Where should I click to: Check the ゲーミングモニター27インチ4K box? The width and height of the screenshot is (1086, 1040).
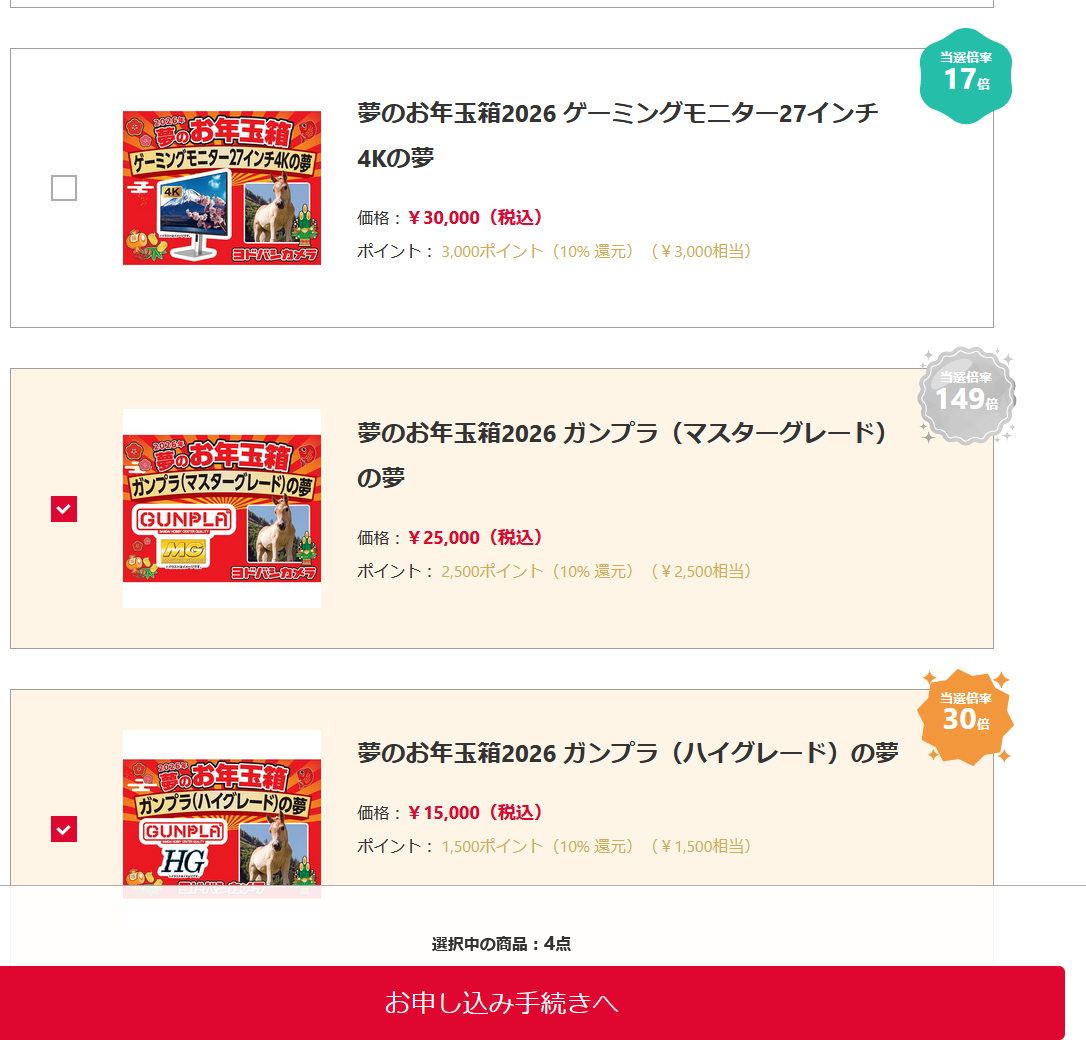coord(64,188)
